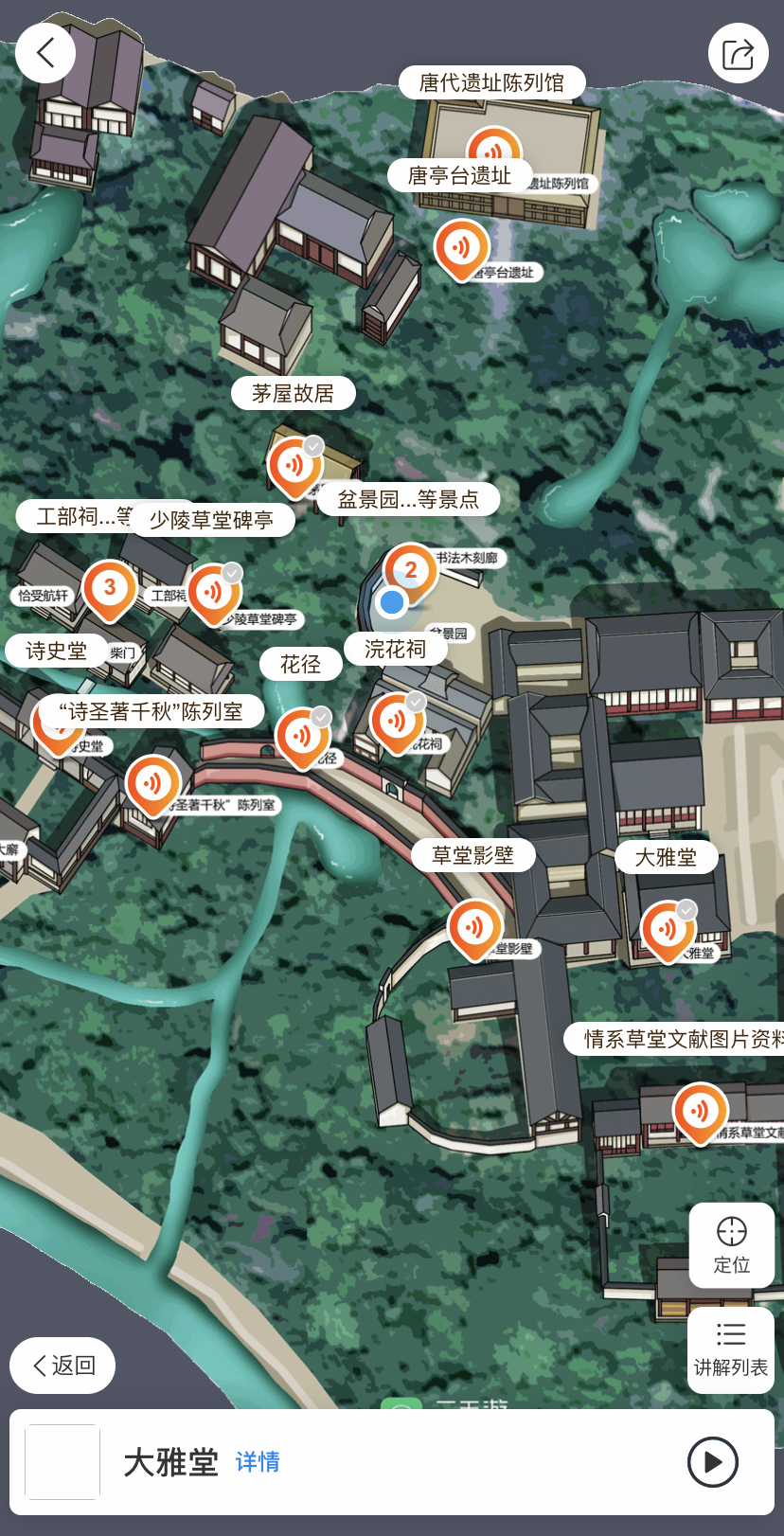784x1536 pixels.
Task: Expand the cluster marker showing 2
Action: click(x=410, y=570)
